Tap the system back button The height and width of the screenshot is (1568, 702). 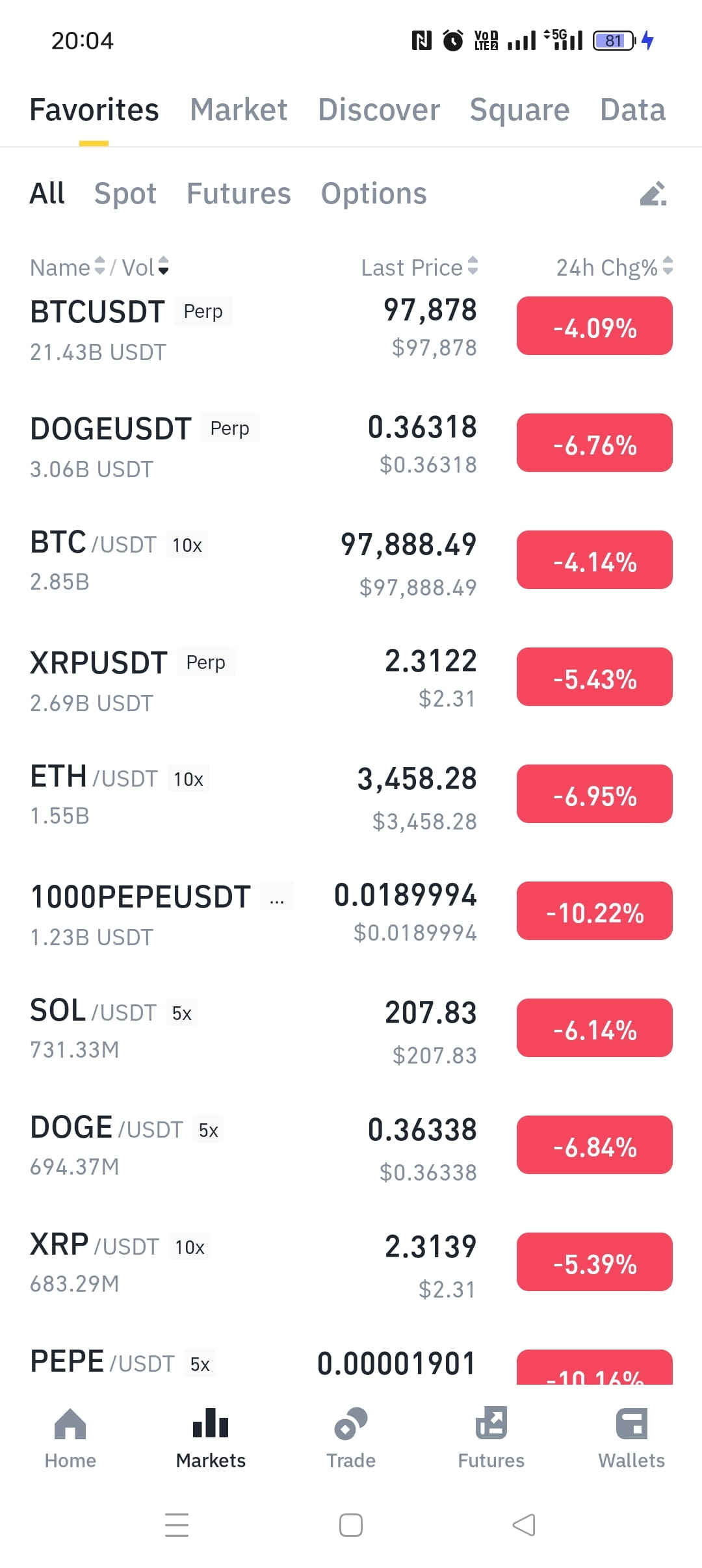point(524,1524)
